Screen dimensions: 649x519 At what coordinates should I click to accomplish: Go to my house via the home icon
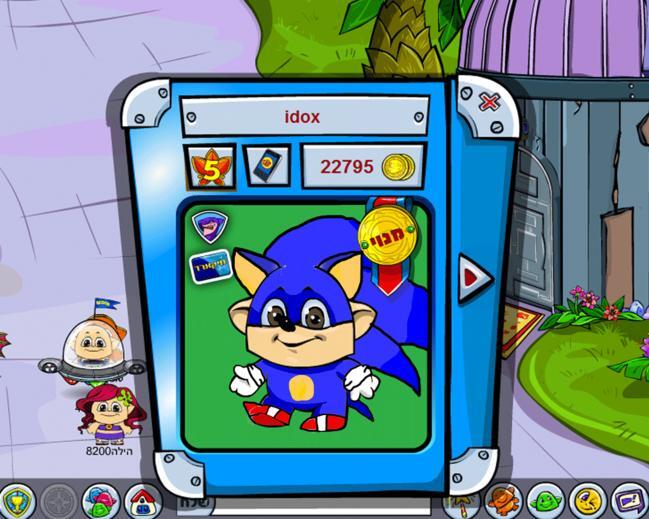pyautogui.click(x=143, y=499)
